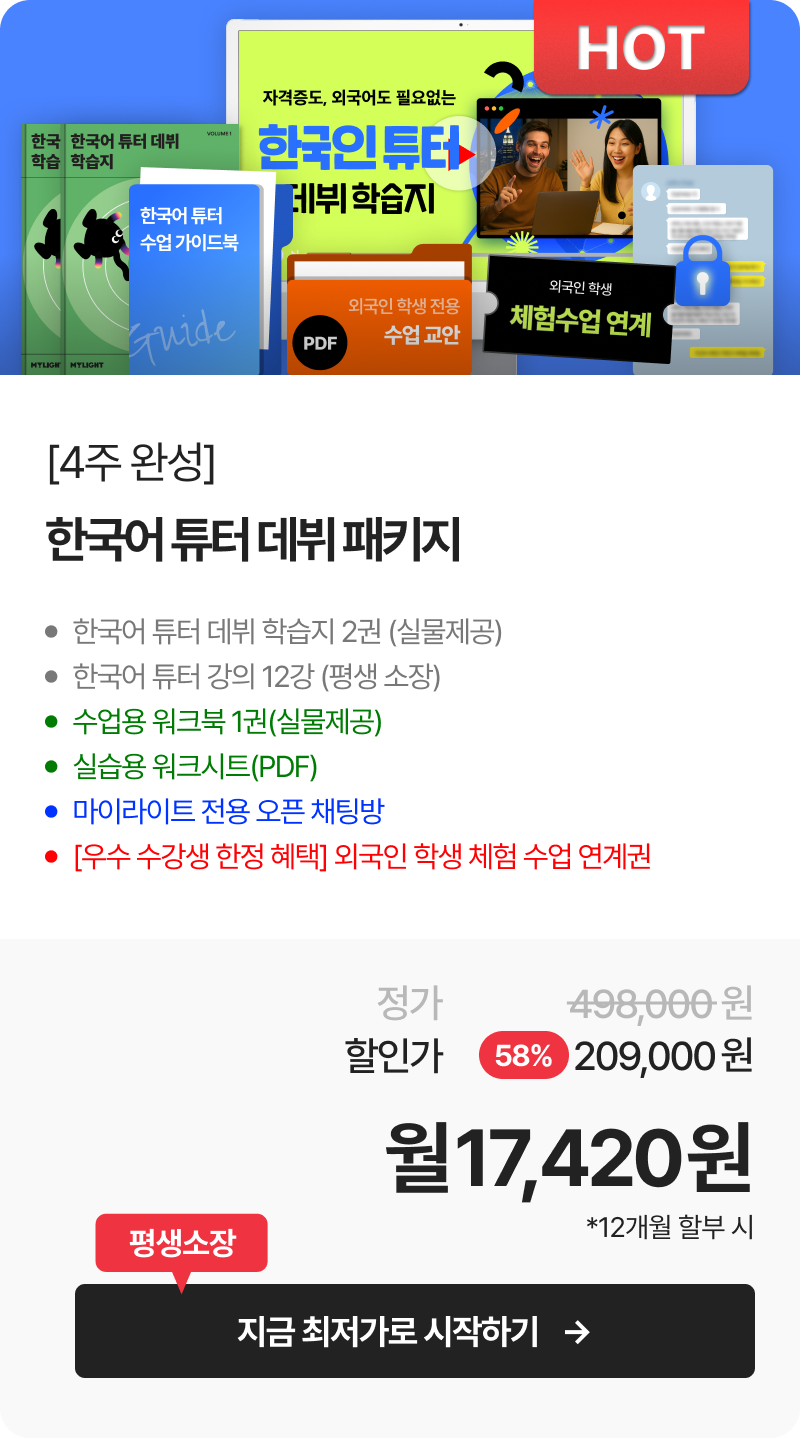
Task: Tap the 지금 최저가로 시작하기 button
Action: coord(414,1331)
